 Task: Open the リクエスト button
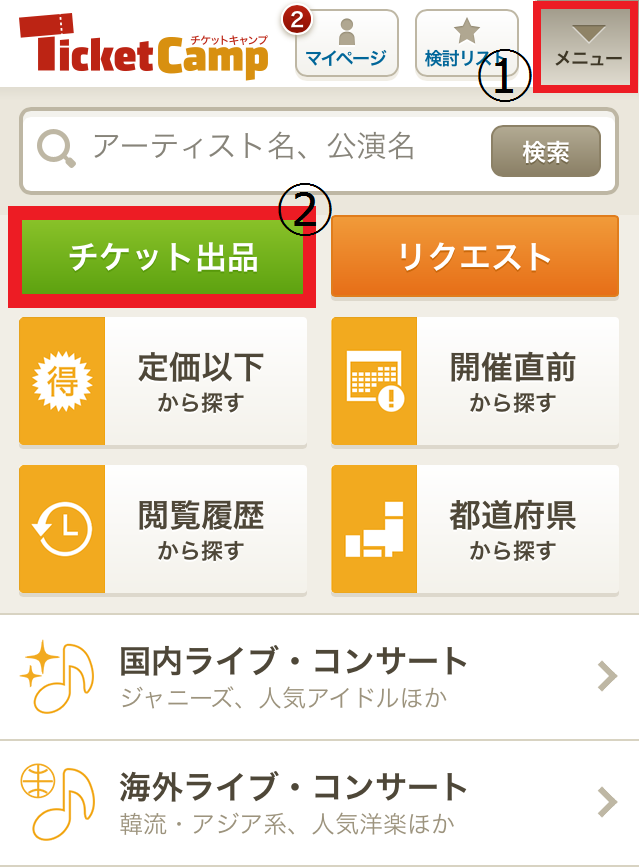(x=475, y=257)
